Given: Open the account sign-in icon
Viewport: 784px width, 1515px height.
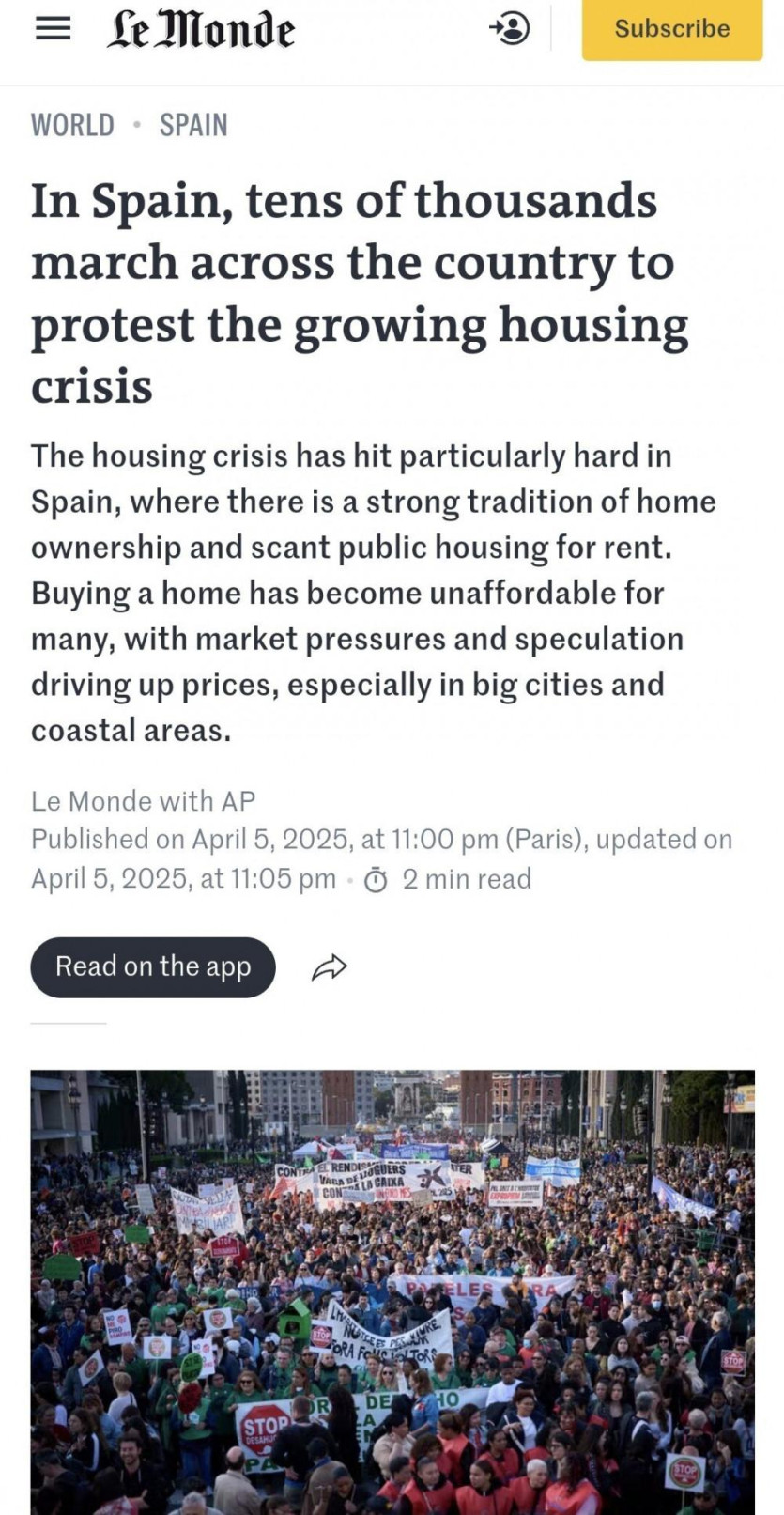Looking at the screenshot, I should click(x=510, y=27).
